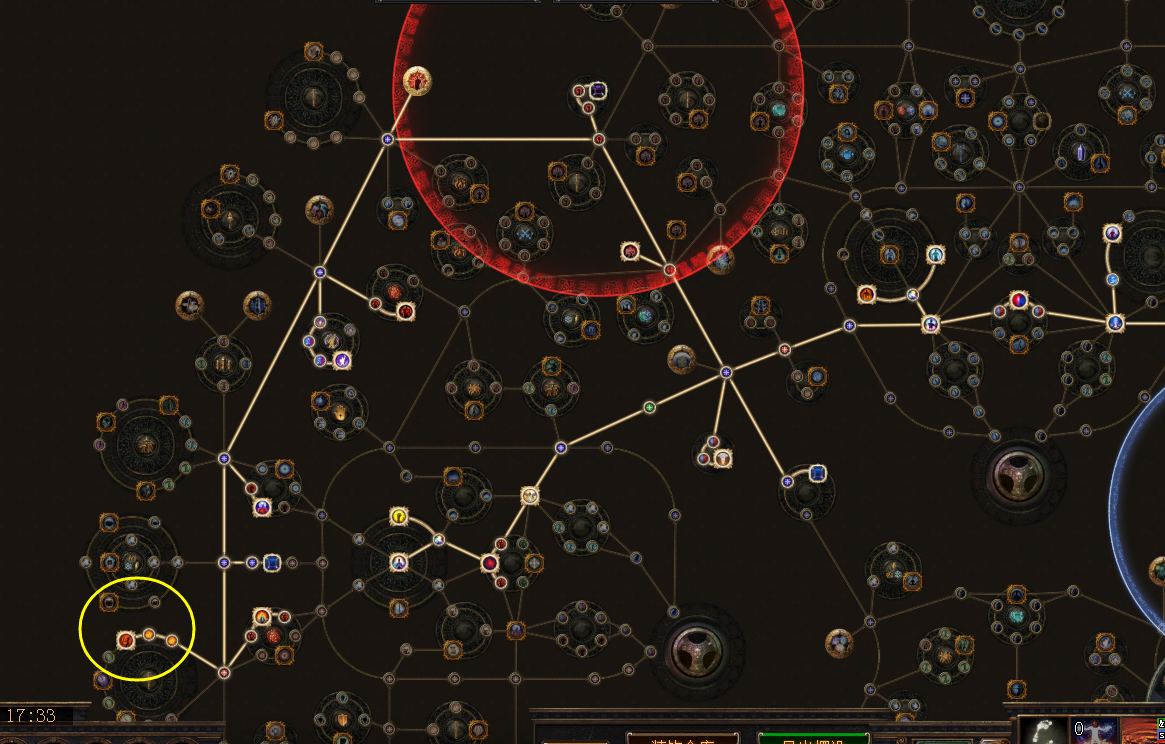The image size is (1165, 744).
Task: Open the empty jewel socket at the bottom center
Action: click(697, 652)
